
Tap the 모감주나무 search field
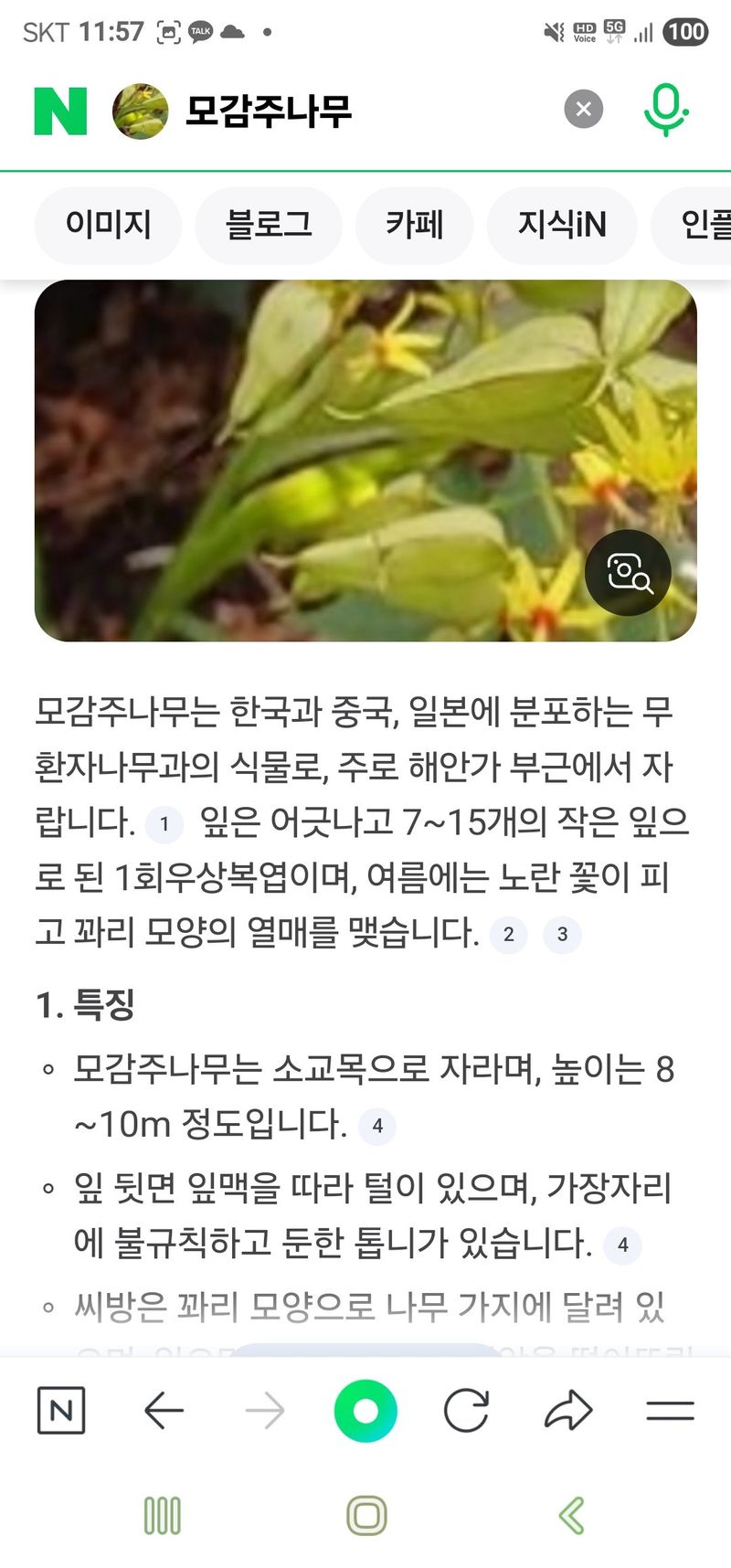[x=347, y=111]
